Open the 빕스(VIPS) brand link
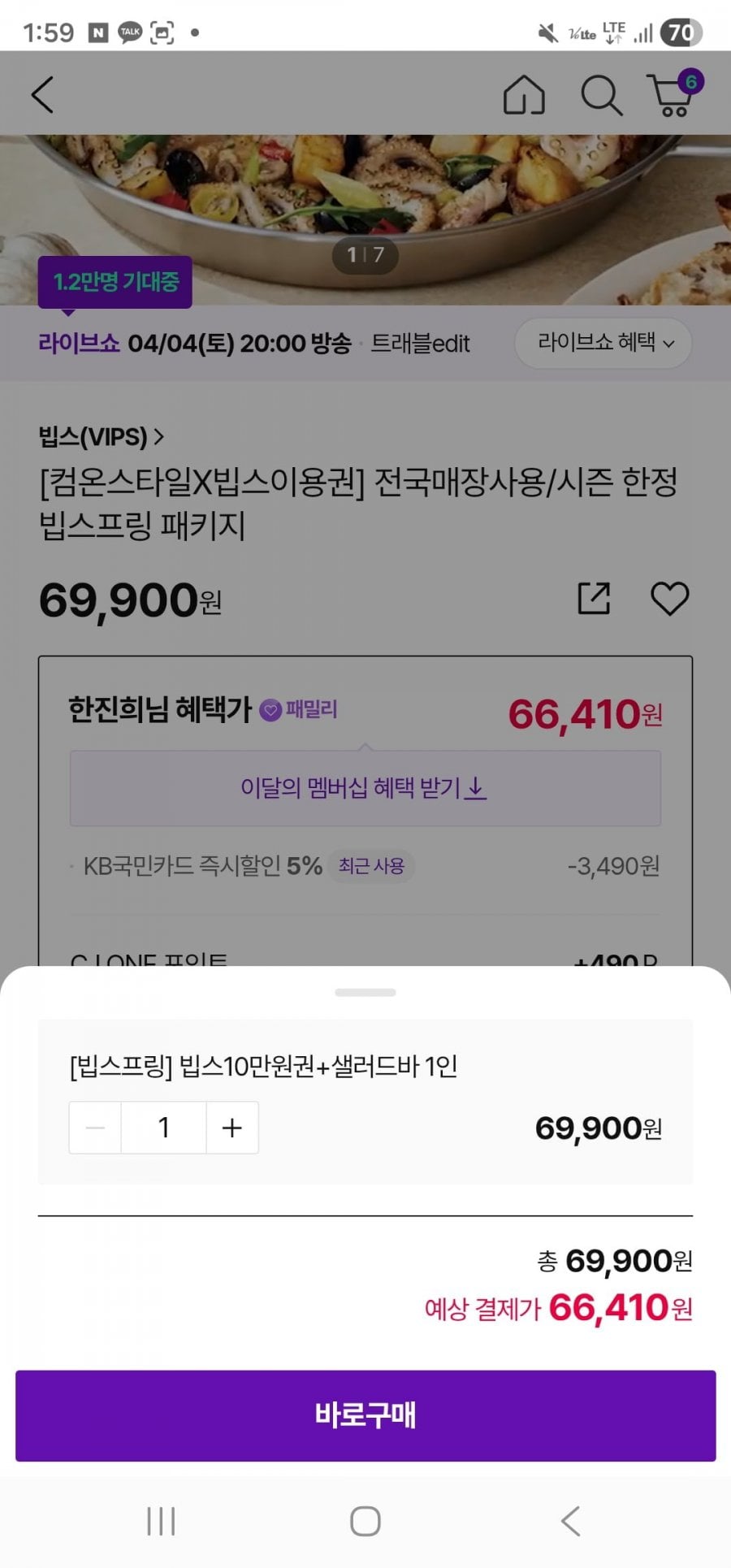The width and height of the screenshot is (731, 1568). point(102,437)
